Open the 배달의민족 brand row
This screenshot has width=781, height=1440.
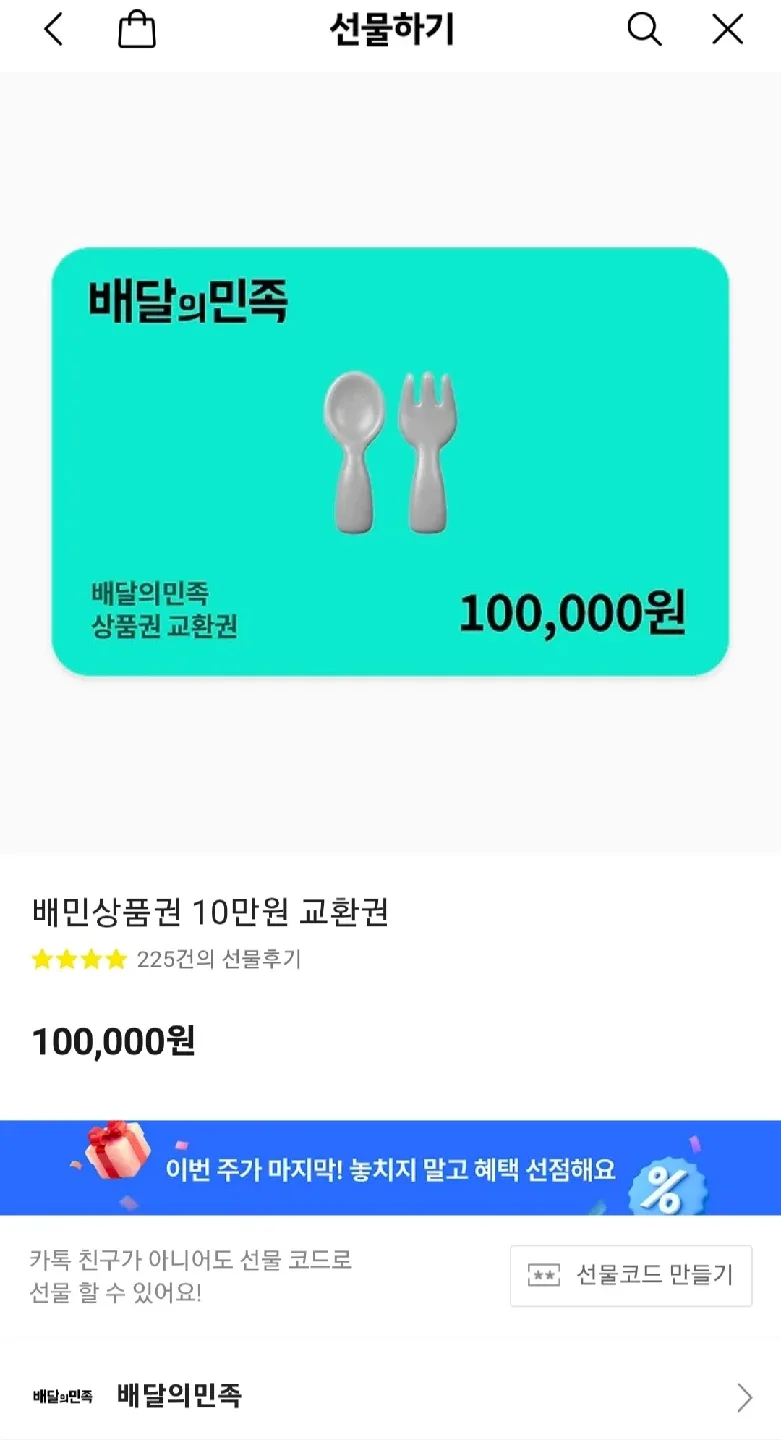pos(390,1396)
